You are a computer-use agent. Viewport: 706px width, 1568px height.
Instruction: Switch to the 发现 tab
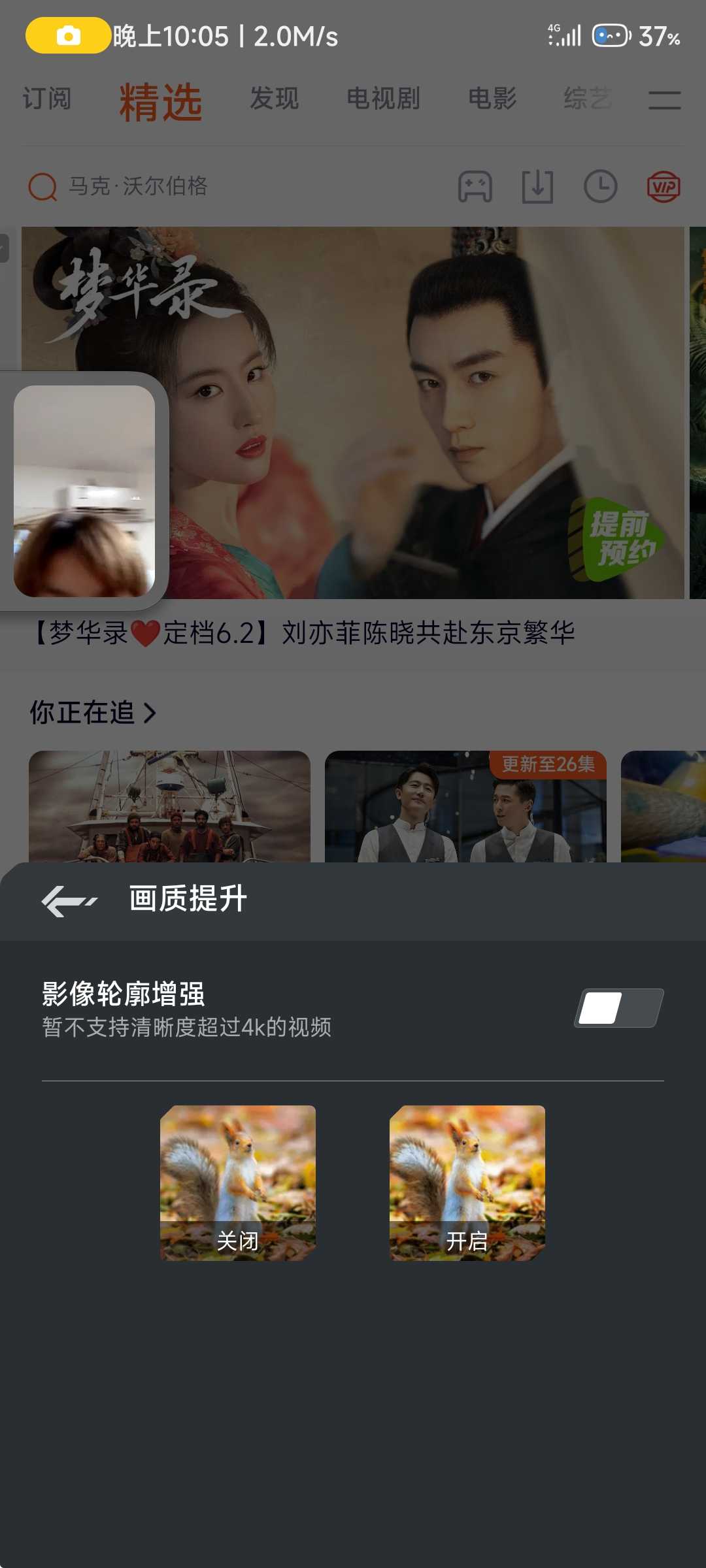pos(274,99)
